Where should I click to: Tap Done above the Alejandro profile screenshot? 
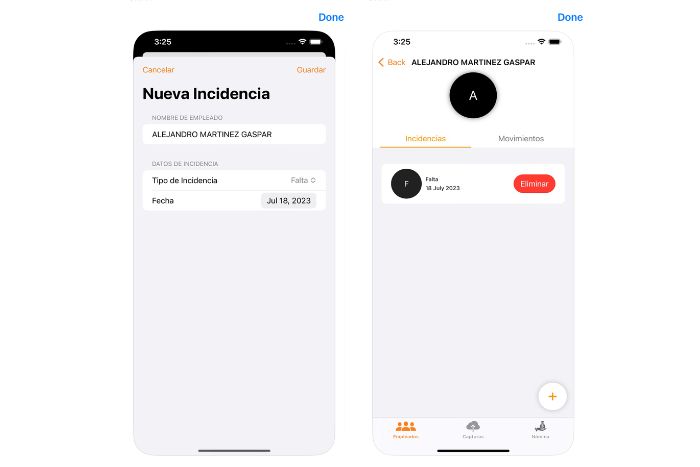[x=570, y=17]
